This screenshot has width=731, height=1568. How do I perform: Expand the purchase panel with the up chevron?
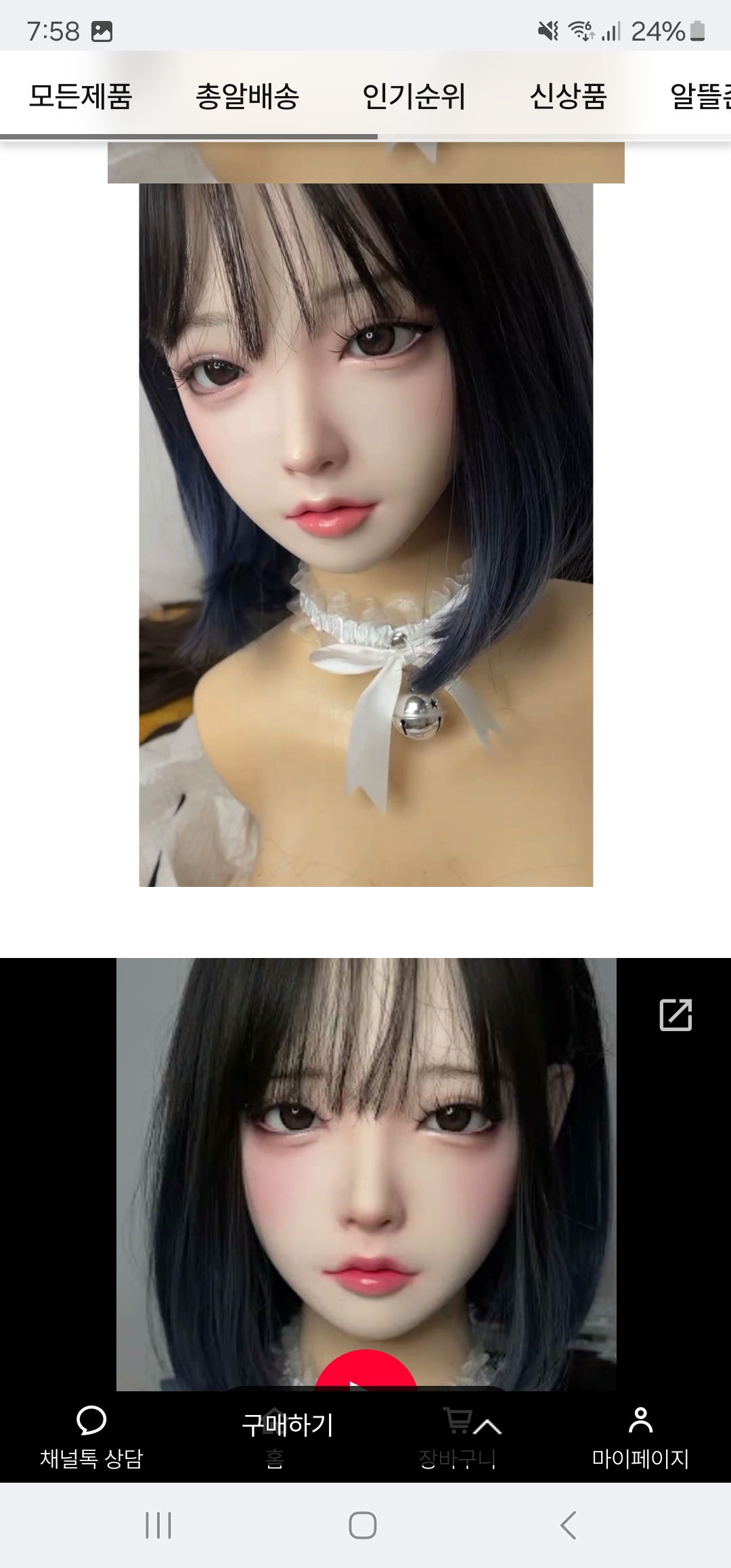(x=487, y=1427)
